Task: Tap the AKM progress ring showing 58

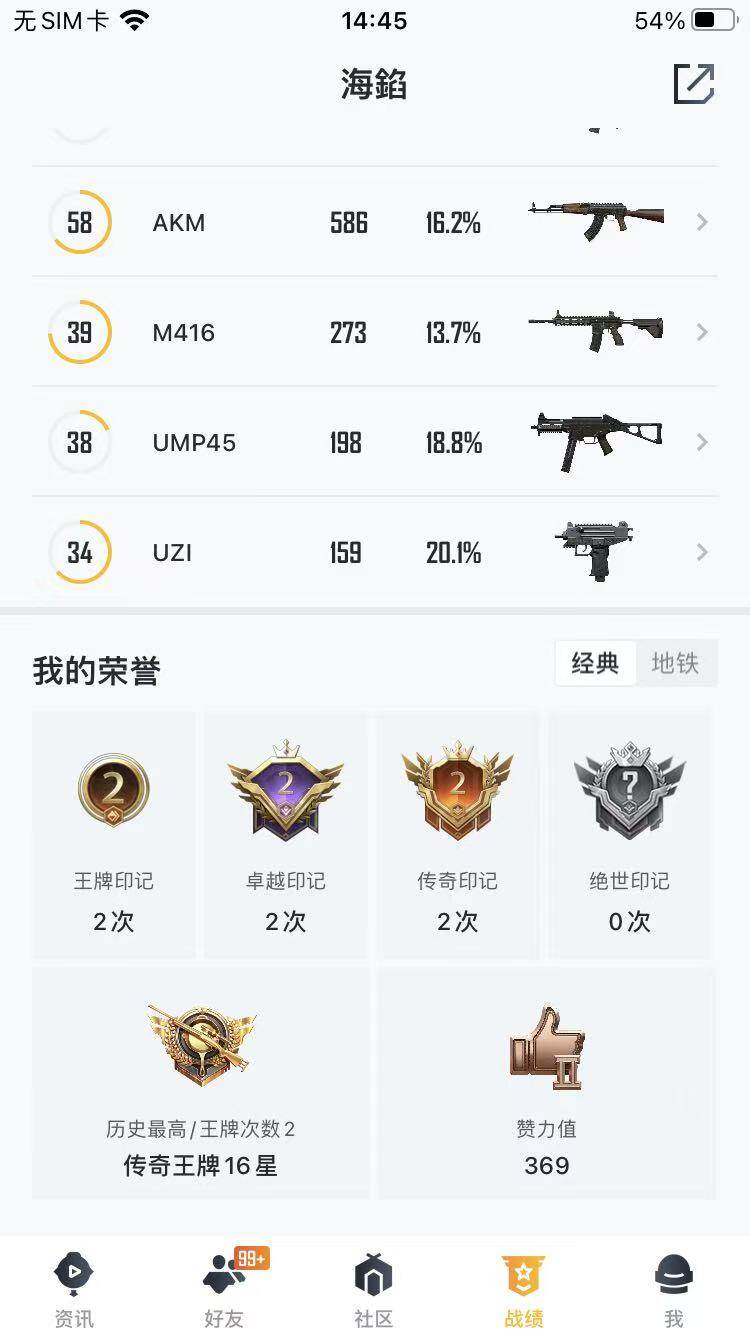Action: point(79,222)
